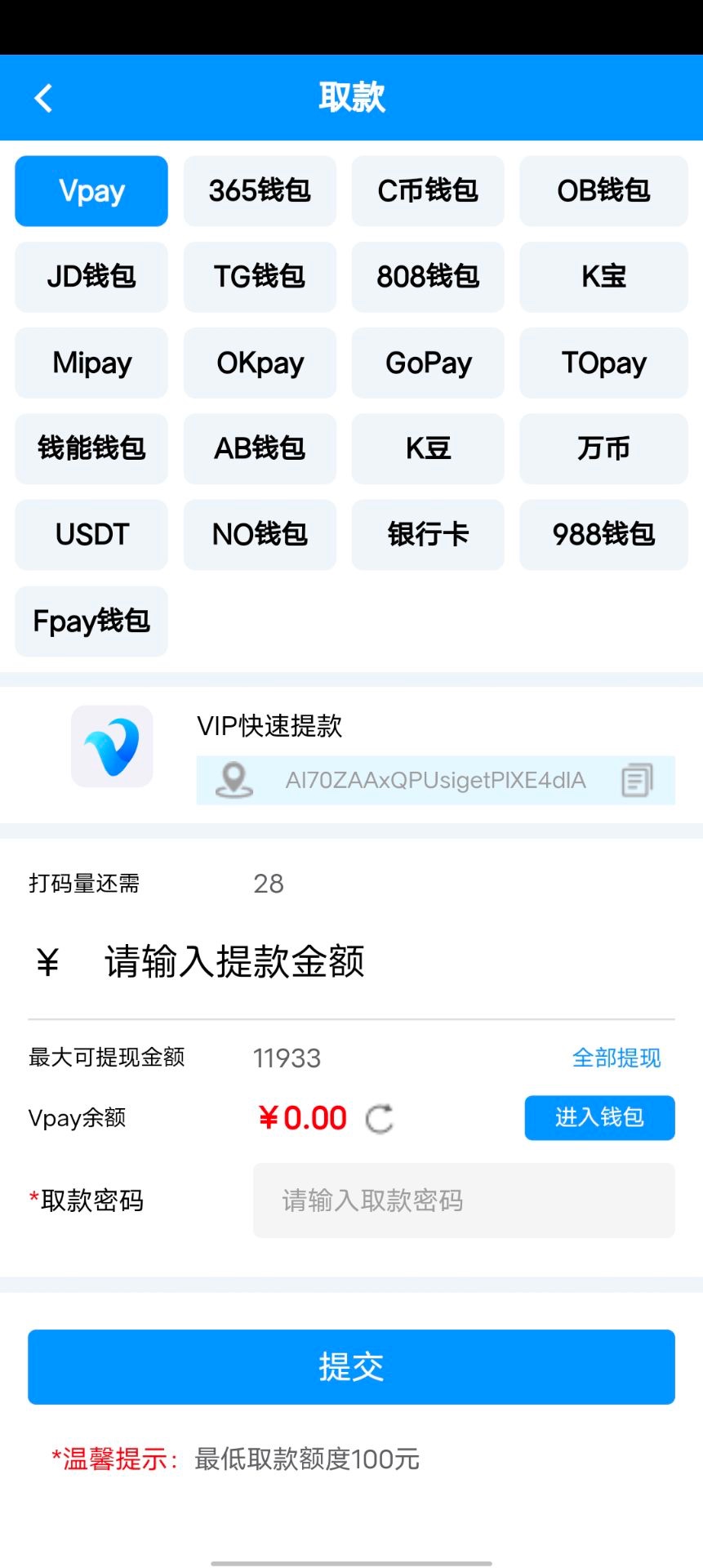Screen dimensions: 703x1568
Task: Select the 万币 option
Action: point(603,449)
